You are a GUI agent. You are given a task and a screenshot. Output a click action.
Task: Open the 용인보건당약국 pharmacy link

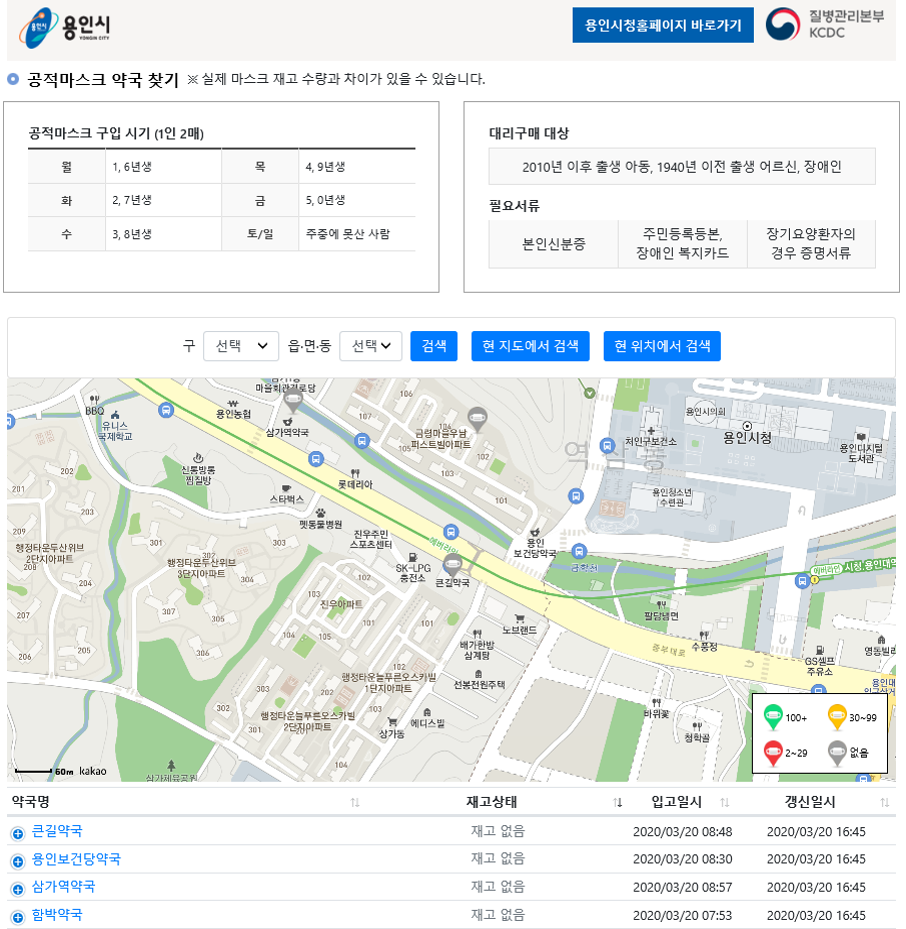[x=76, y=859]
